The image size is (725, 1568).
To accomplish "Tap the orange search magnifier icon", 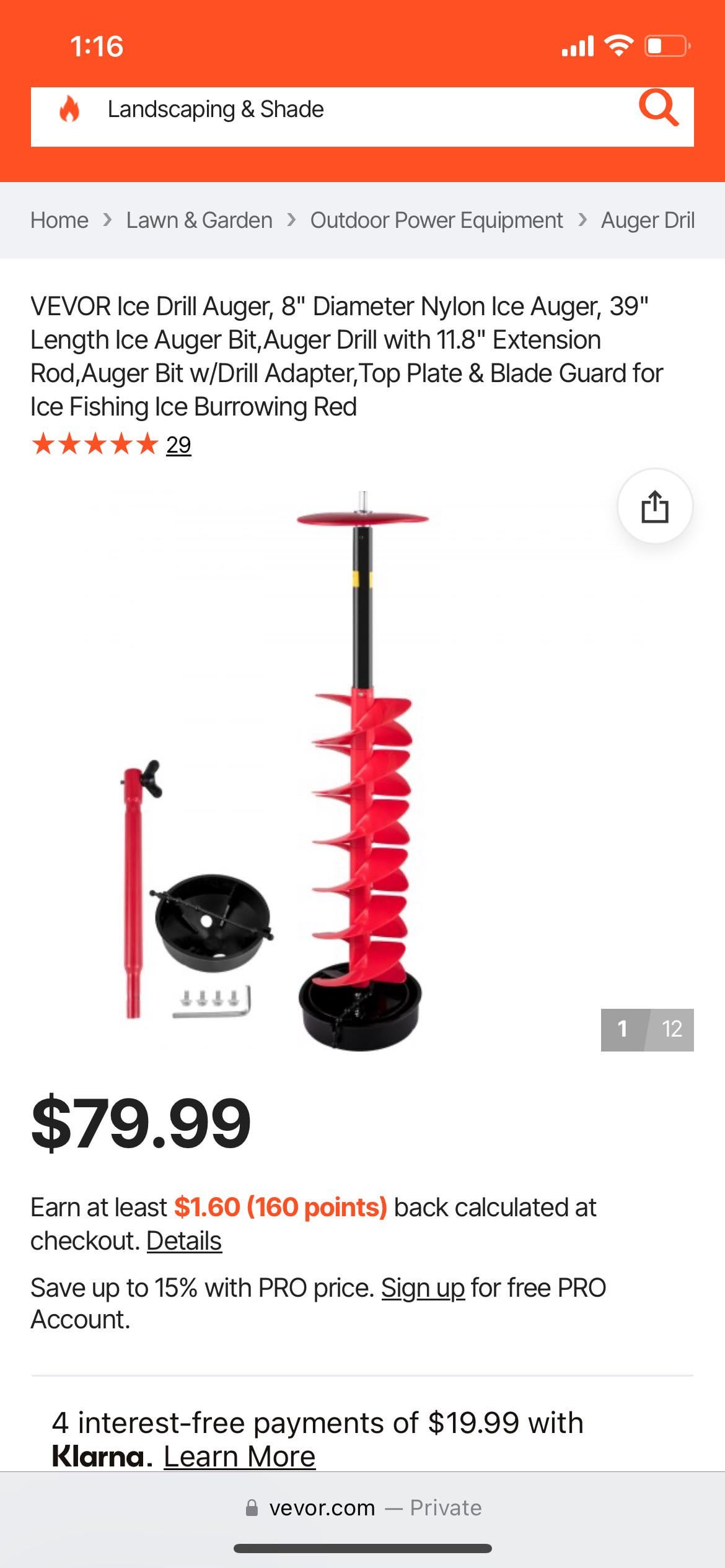I will 658,108.
